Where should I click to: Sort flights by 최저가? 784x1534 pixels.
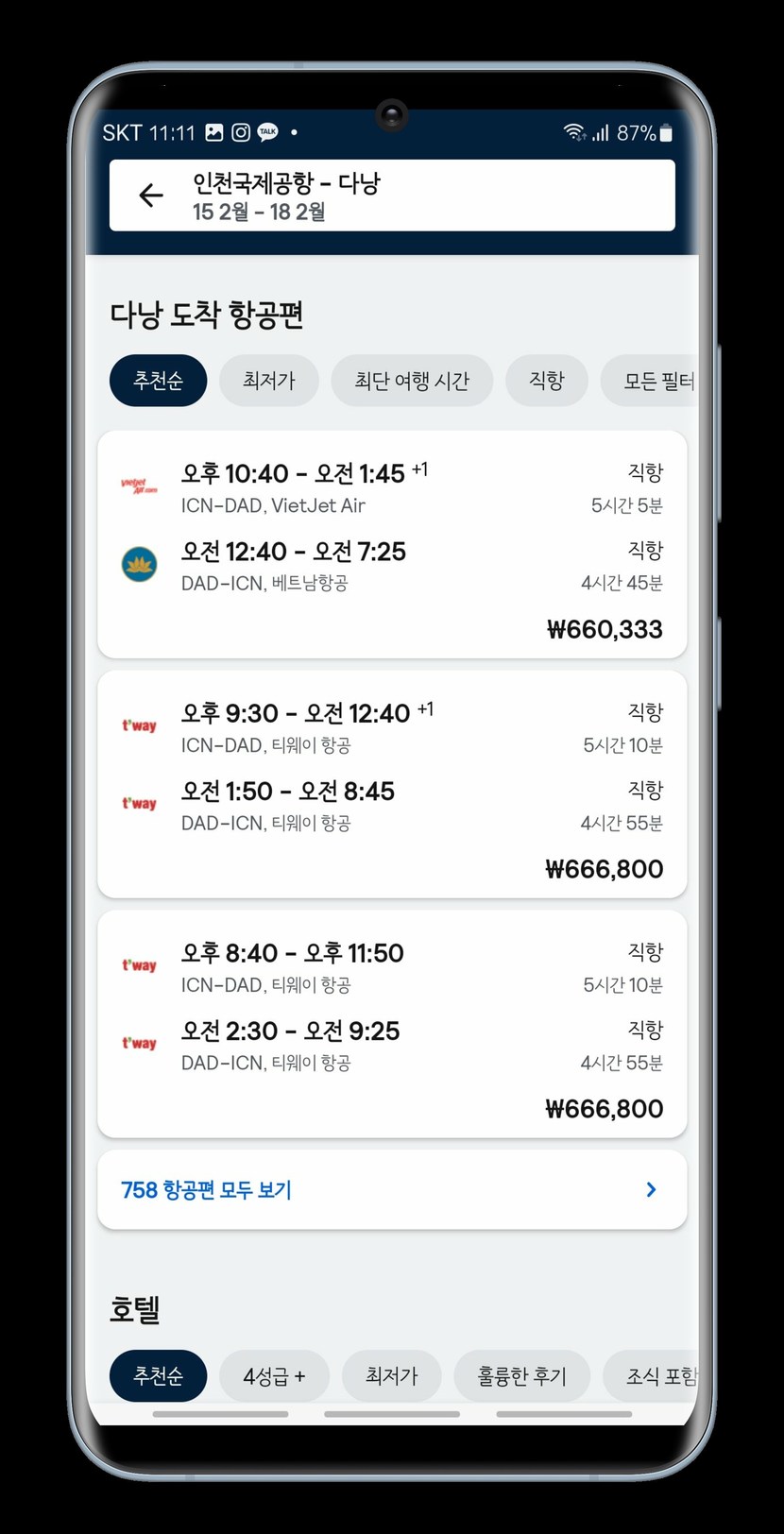pos(269,381)
